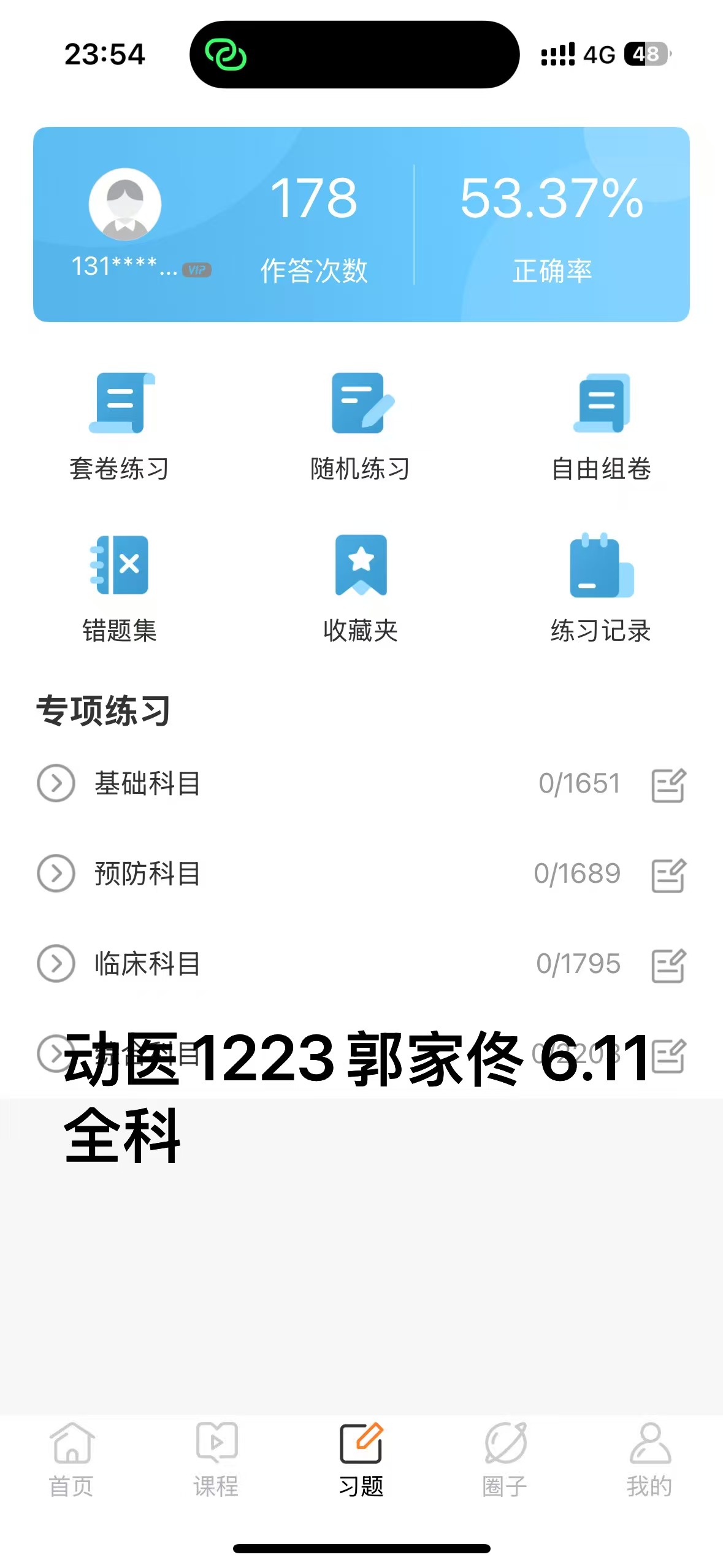Screen dimensions: 723x1568
Task: Switch to the 首页 tab
Action: [x=72, y=1459]
